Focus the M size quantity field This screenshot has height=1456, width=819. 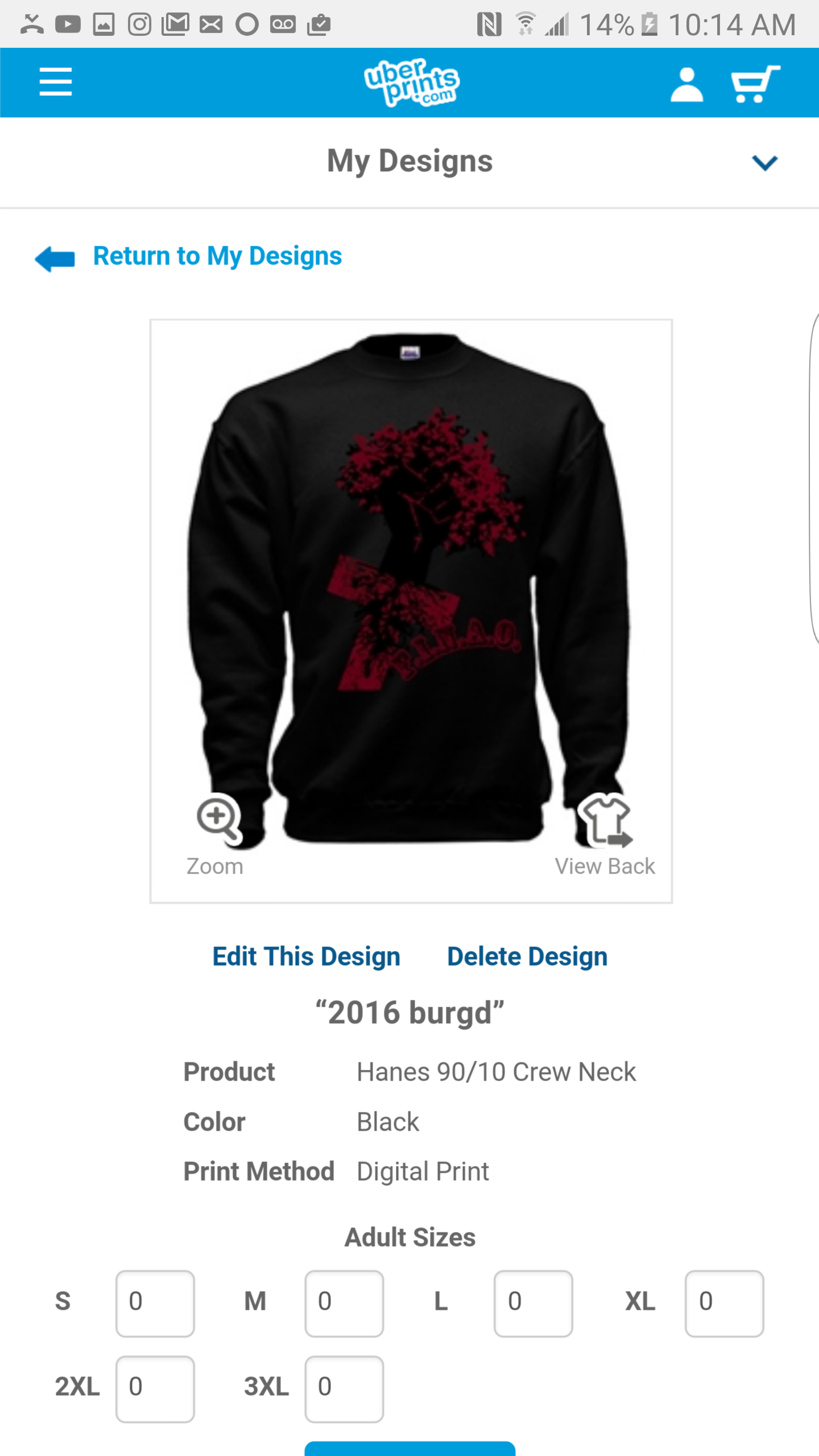(x=344, y=1302)
